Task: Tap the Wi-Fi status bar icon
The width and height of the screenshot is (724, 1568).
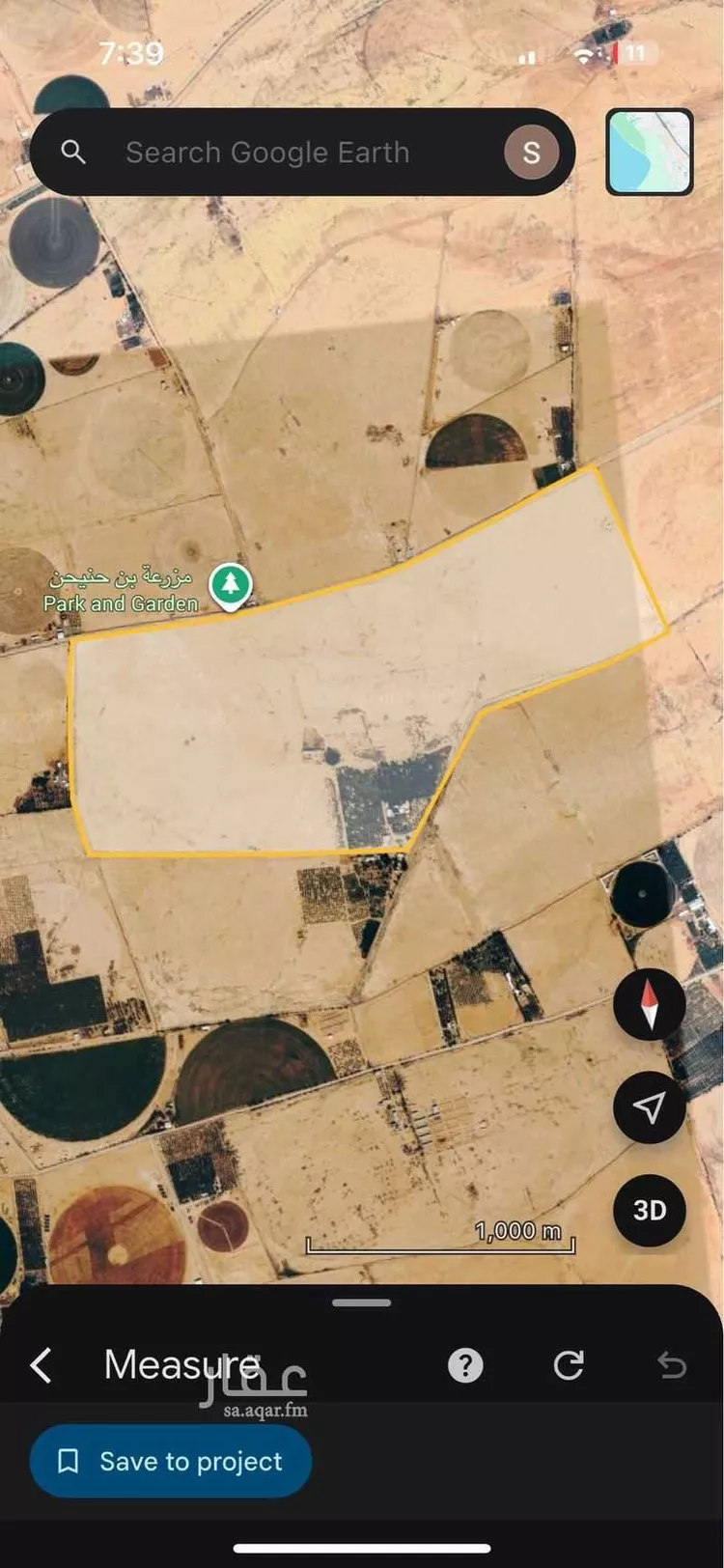Action: point(584,56)
